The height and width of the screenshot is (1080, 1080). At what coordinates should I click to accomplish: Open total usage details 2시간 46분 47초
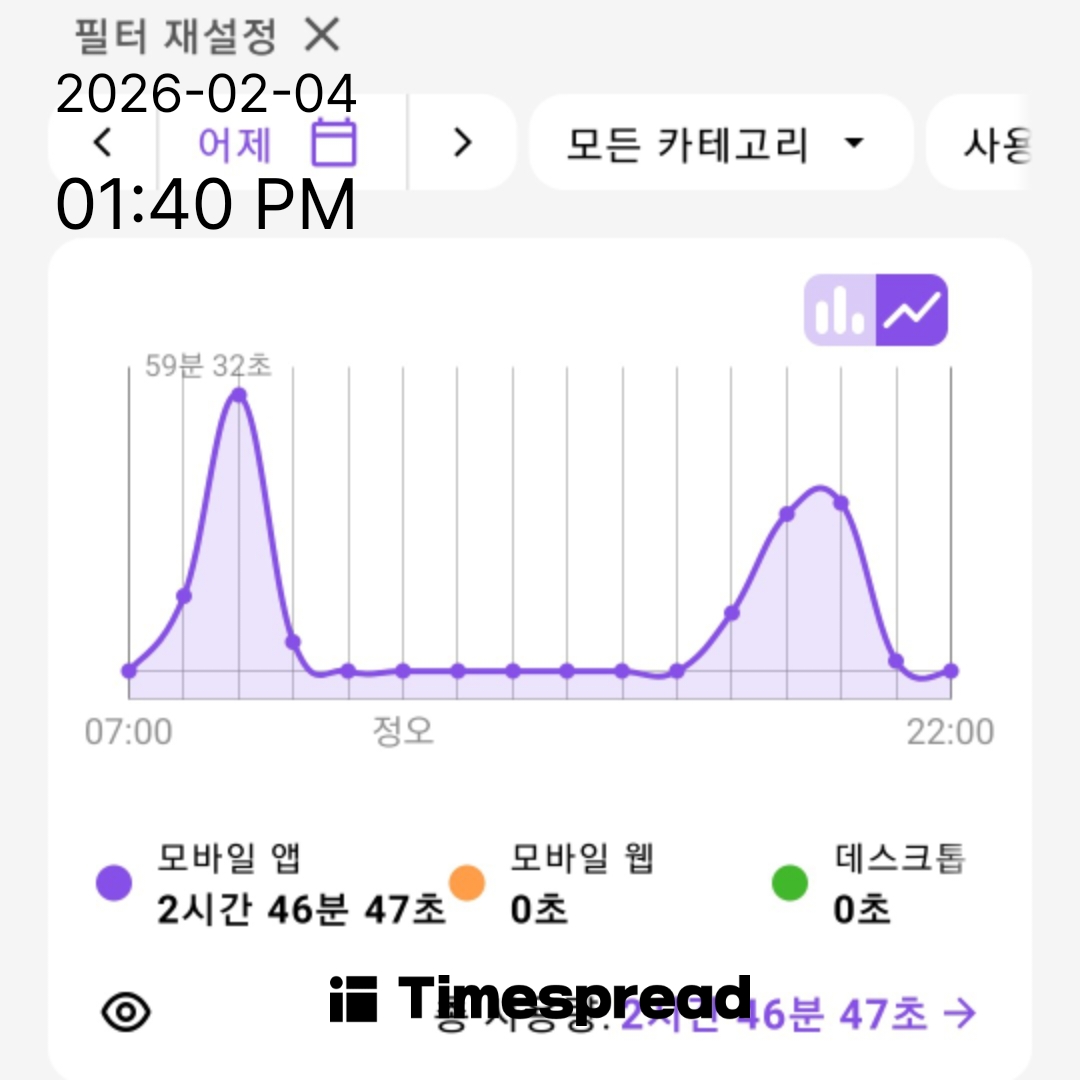(x=800, y=1014)
